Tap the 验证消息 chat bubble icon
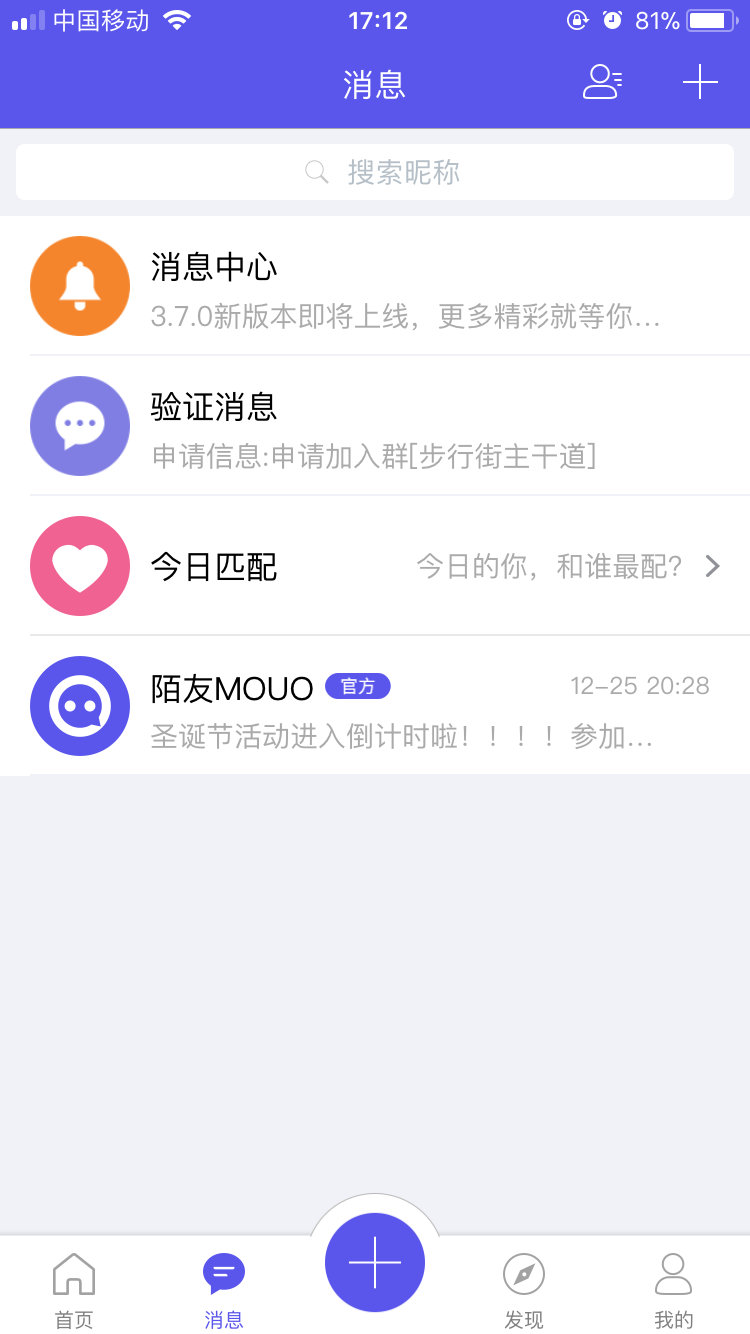 (x=80, y=425)
